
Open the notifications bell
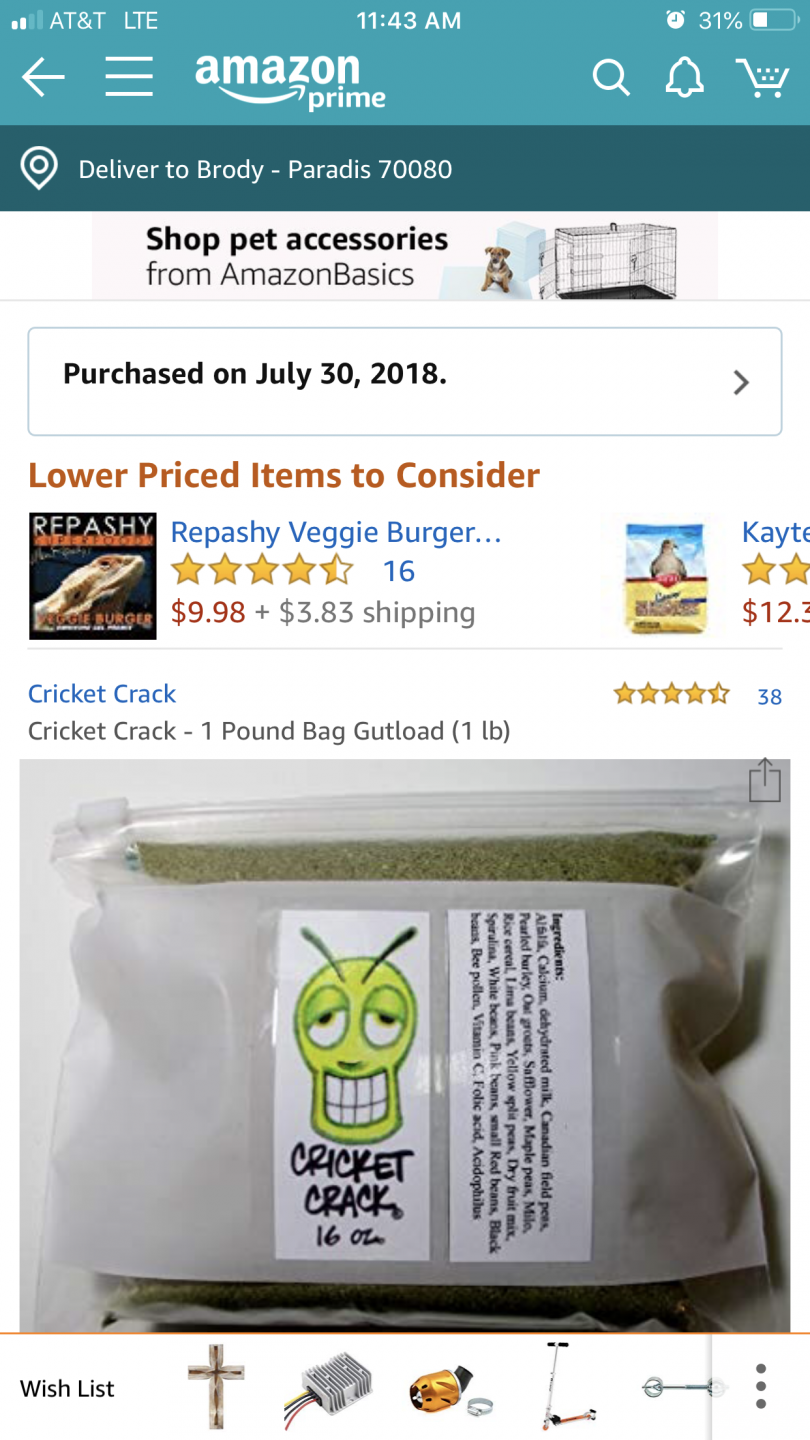pyautogui.click(x=684, y=77)
